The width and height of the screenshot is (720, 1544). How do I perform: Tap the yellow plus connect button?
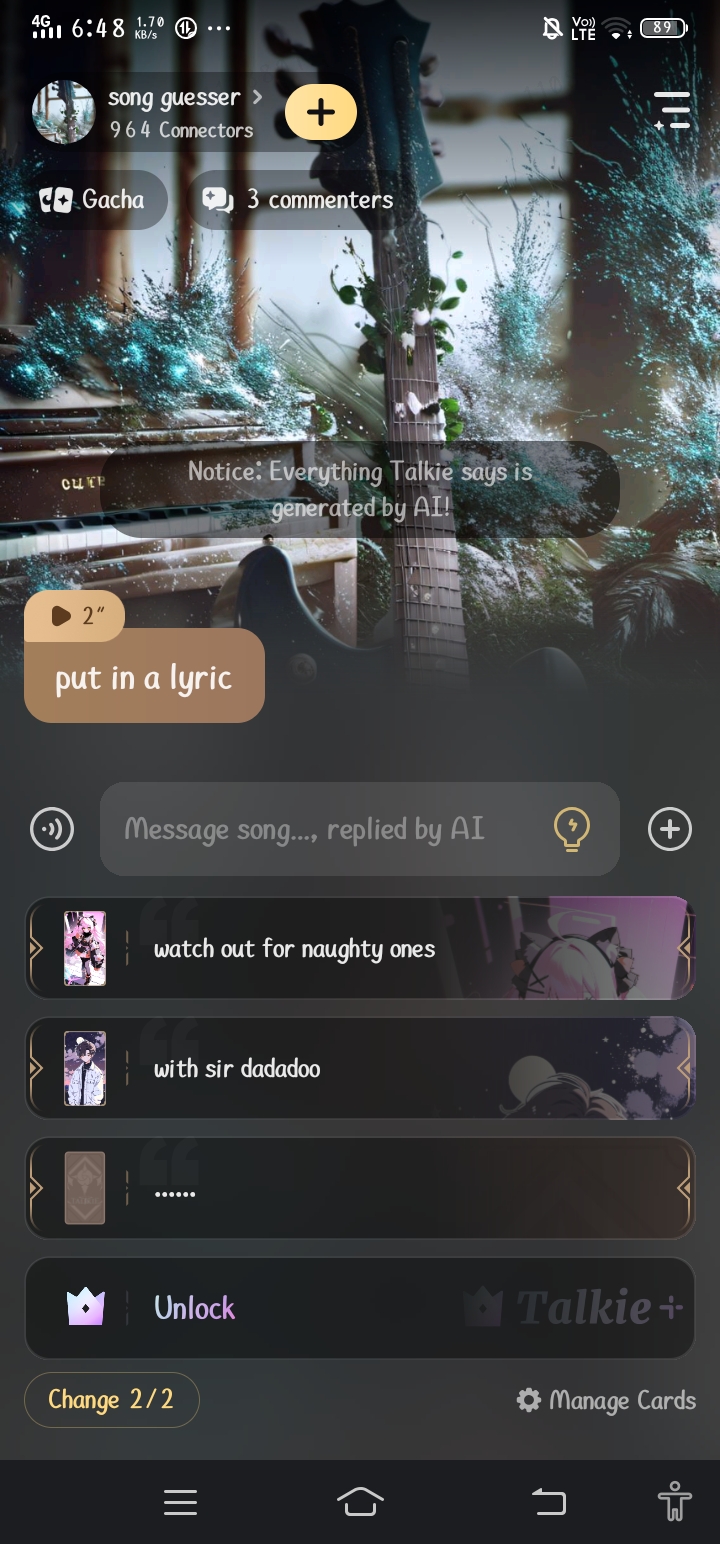tap(320, 112)
